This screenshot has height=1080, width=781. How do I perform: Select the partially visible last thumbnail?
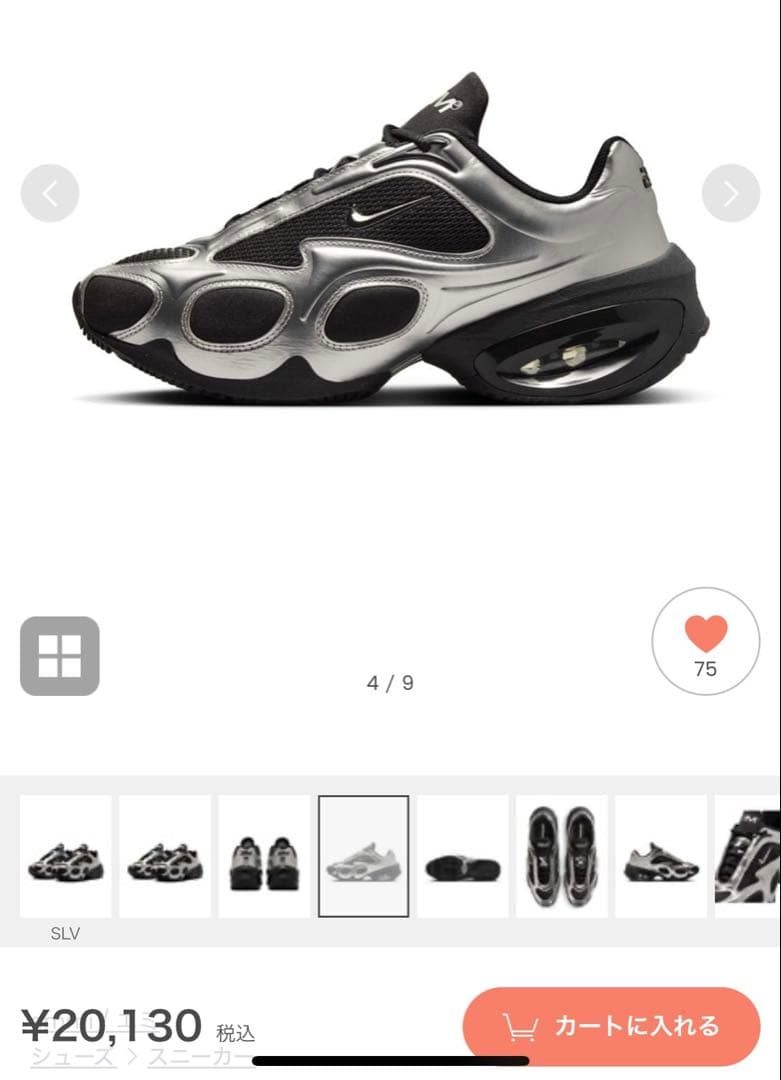[x=750, y=857]
